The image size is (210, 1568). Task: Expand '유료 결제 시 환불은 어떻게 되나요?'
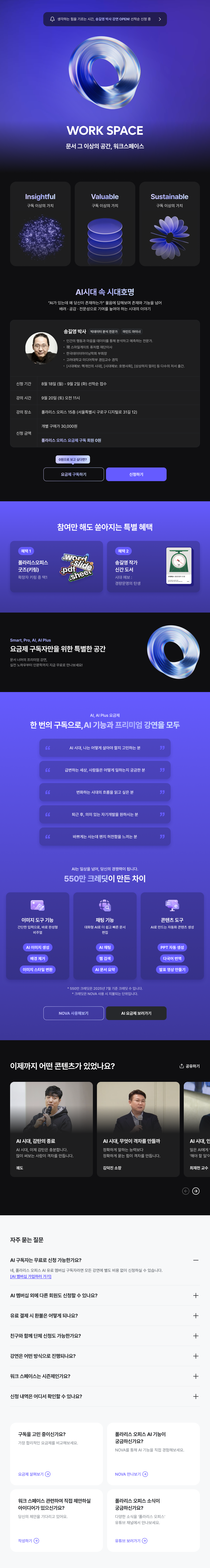pyautogui.click(x=195, y=1315)
